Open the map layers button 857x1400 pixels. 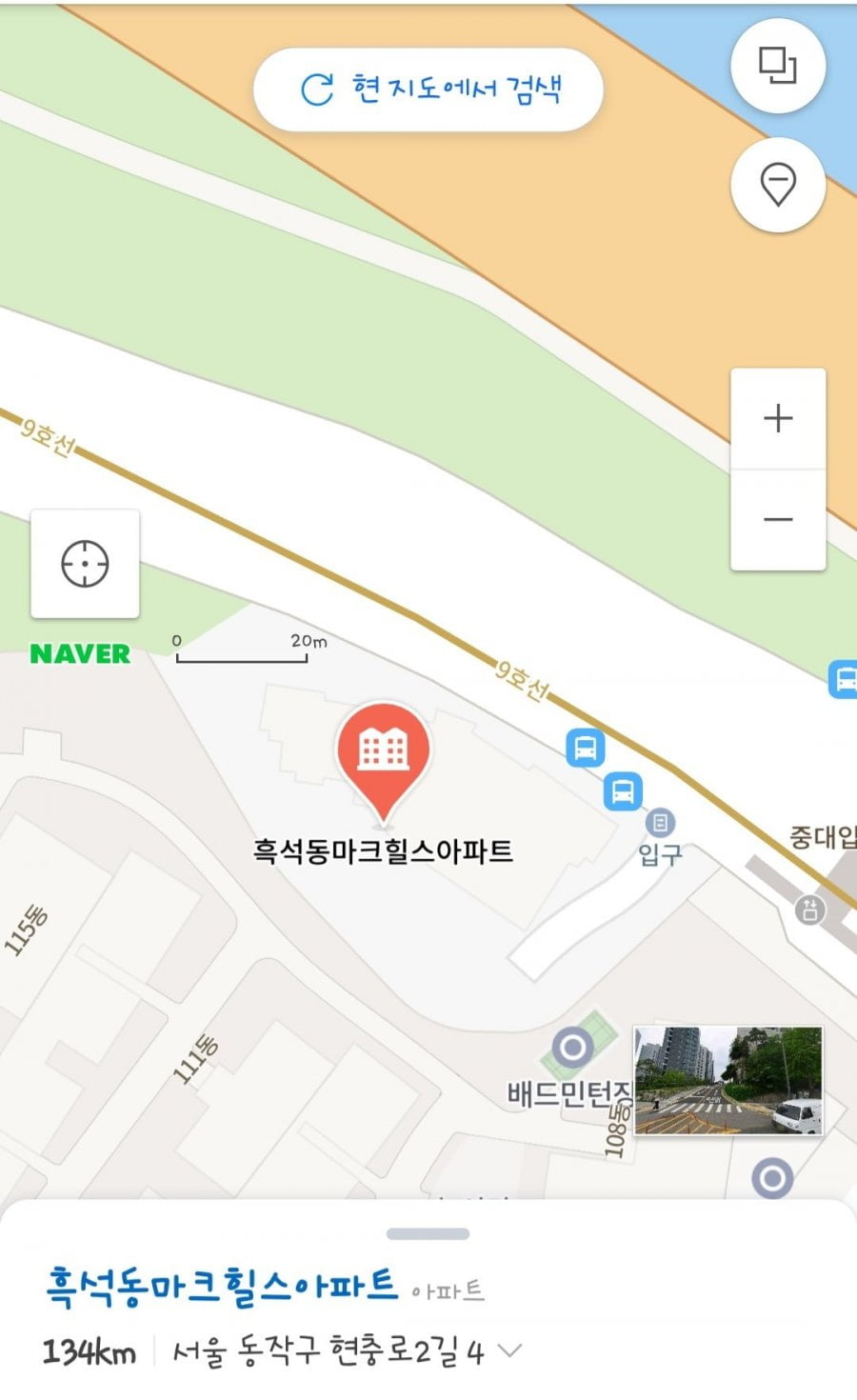coord(777,65)
